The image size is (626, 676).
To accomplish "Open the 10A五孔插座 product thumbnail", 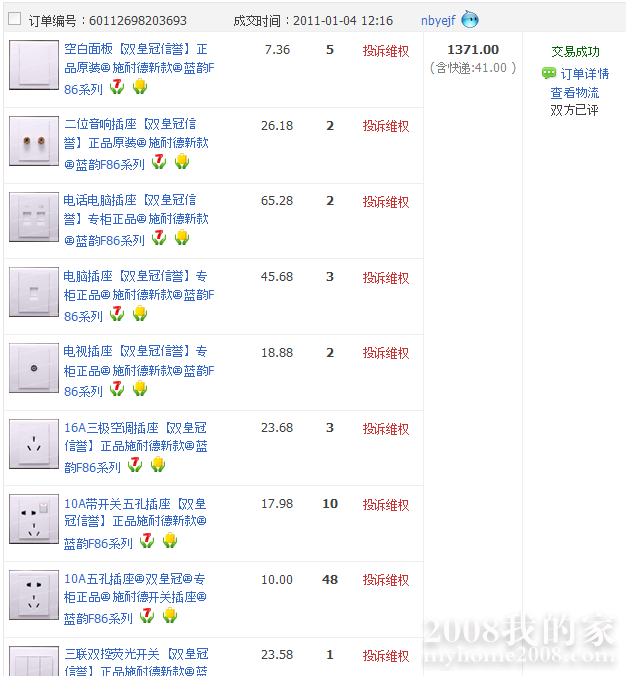I will tap(34, 596).
